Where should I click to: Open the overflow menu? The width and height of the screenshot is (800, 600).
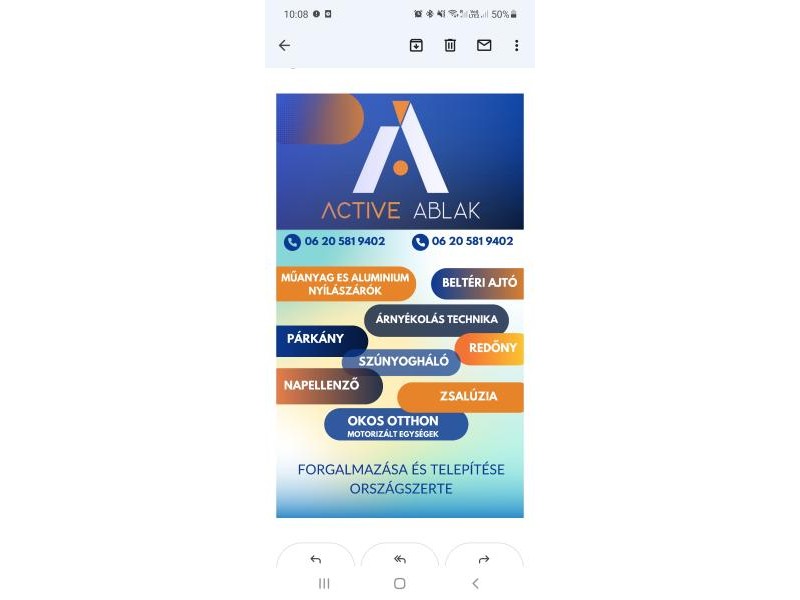coord(516,45)
